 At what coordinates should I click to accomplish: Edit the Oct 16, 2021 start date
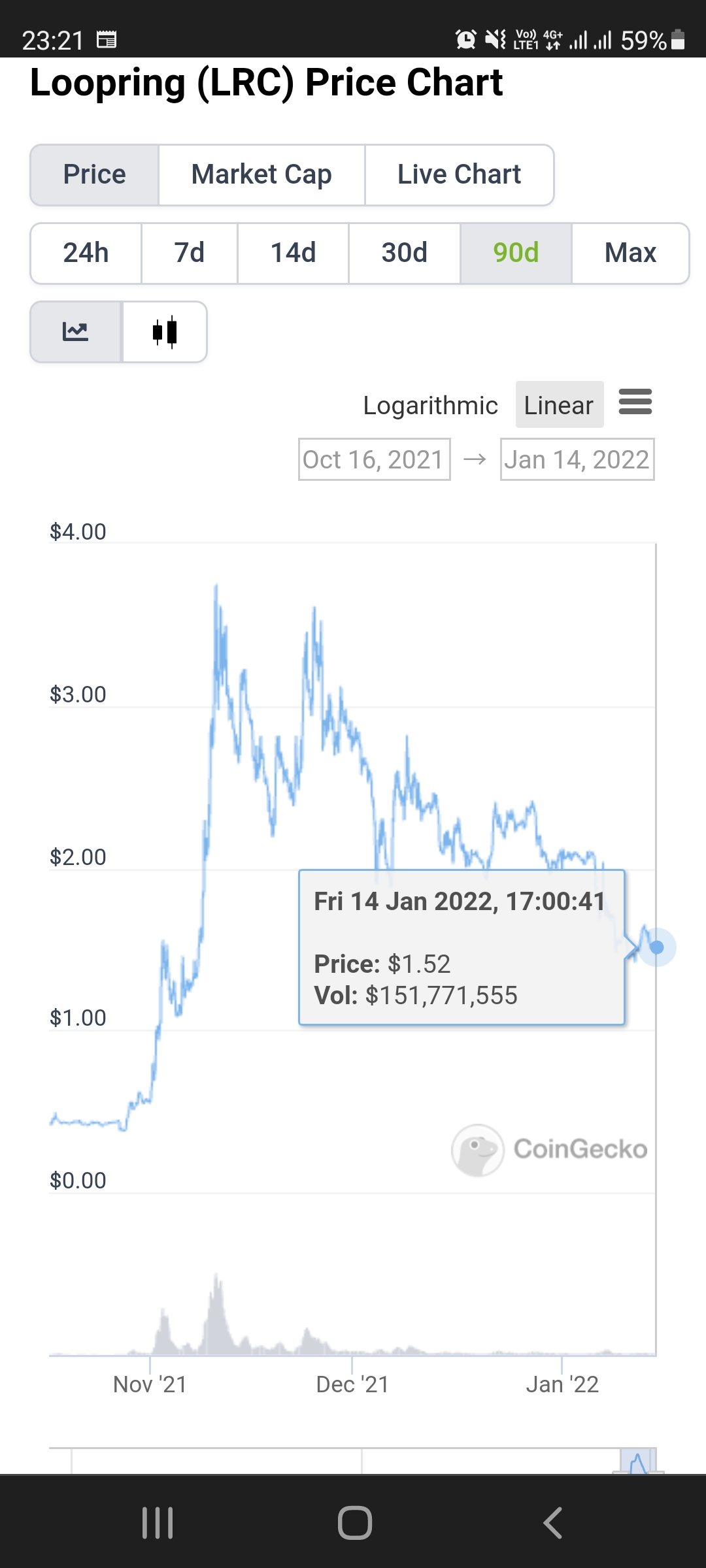pyautogui.click(x=375, y=459)
